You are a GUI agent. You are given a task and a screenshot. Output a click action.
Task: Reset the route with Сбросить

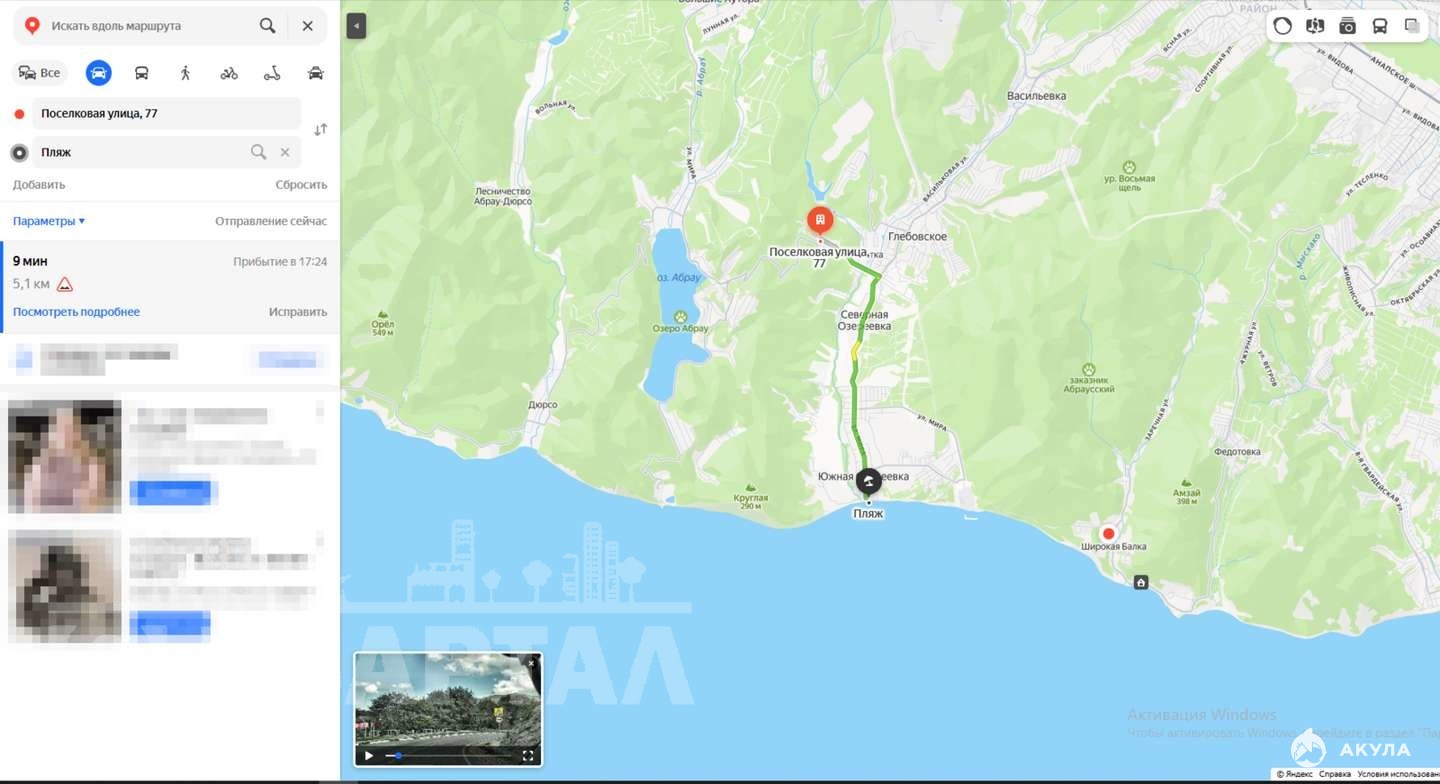click(301, 185)
